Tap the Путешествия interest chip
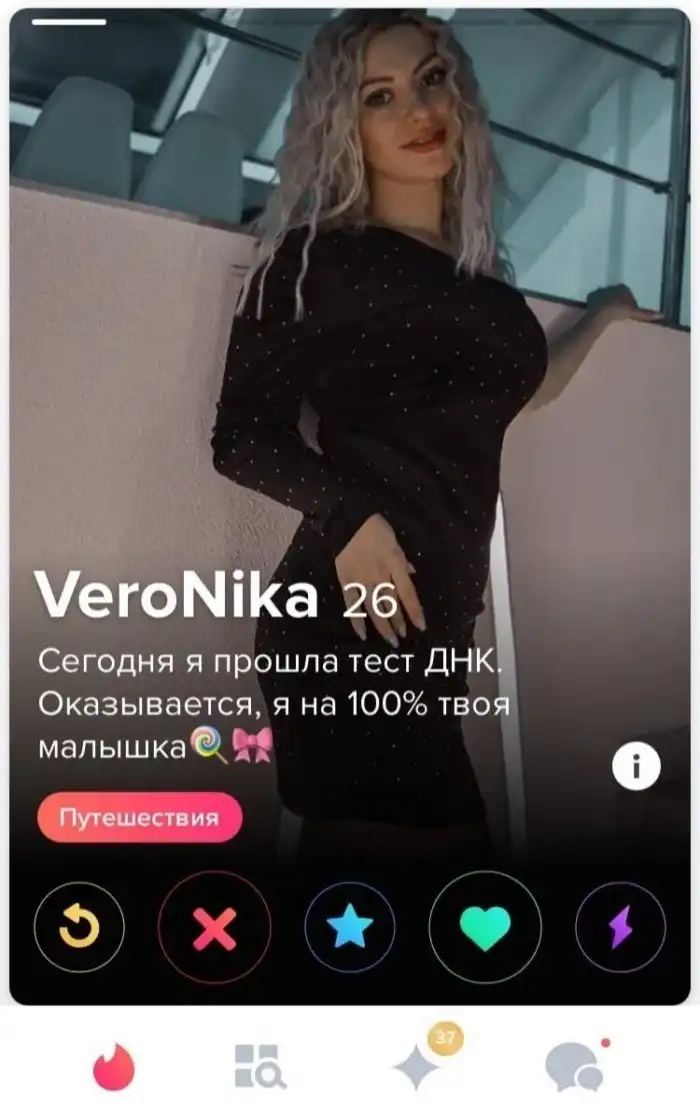The width and height of the screenshot is (700, 1114). 139,819
